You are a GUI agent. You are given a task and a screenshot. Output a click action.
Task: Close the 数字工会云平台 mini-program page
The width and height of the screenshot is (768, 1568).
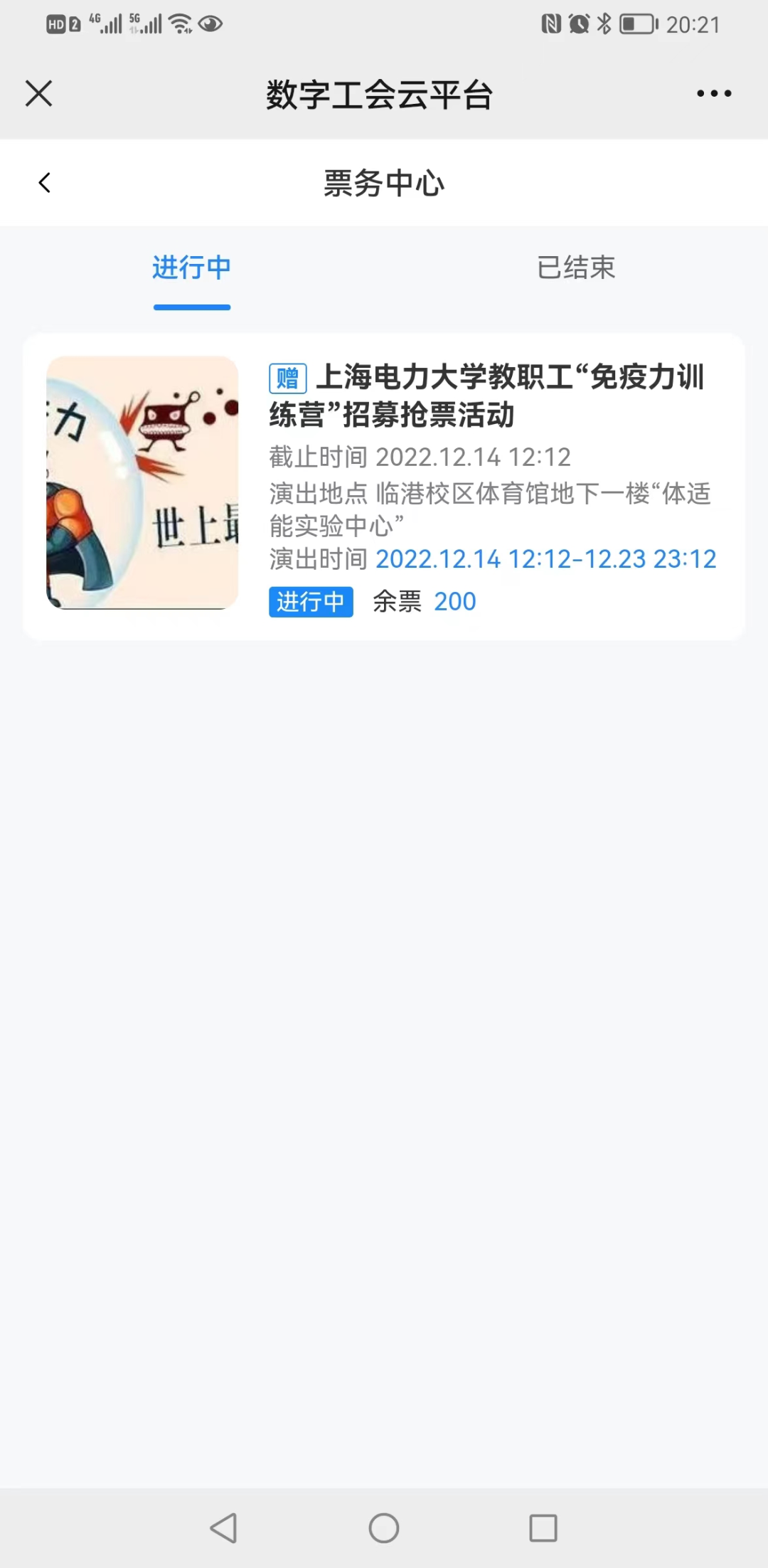[x=39, y=93]
